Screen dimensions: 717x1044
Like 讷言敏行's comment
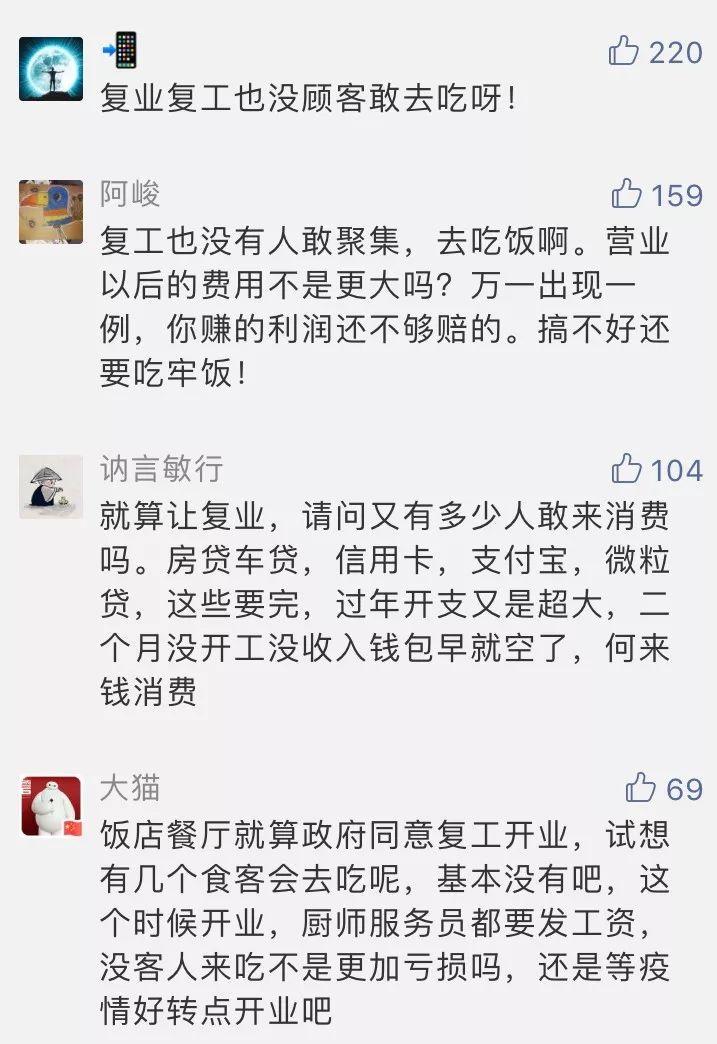coord(627,468)
